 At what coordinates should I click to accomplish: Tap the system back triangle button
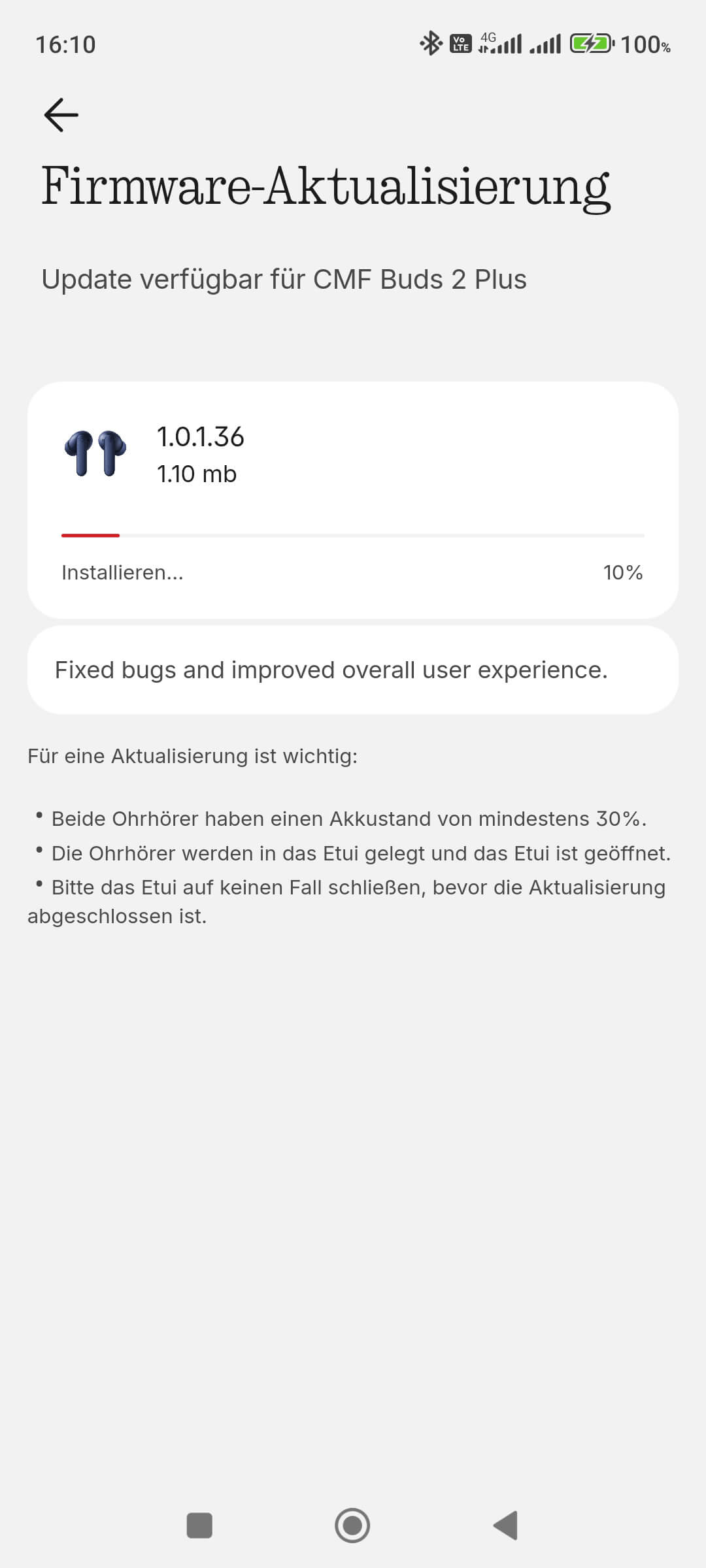(x=506, y=1526)
